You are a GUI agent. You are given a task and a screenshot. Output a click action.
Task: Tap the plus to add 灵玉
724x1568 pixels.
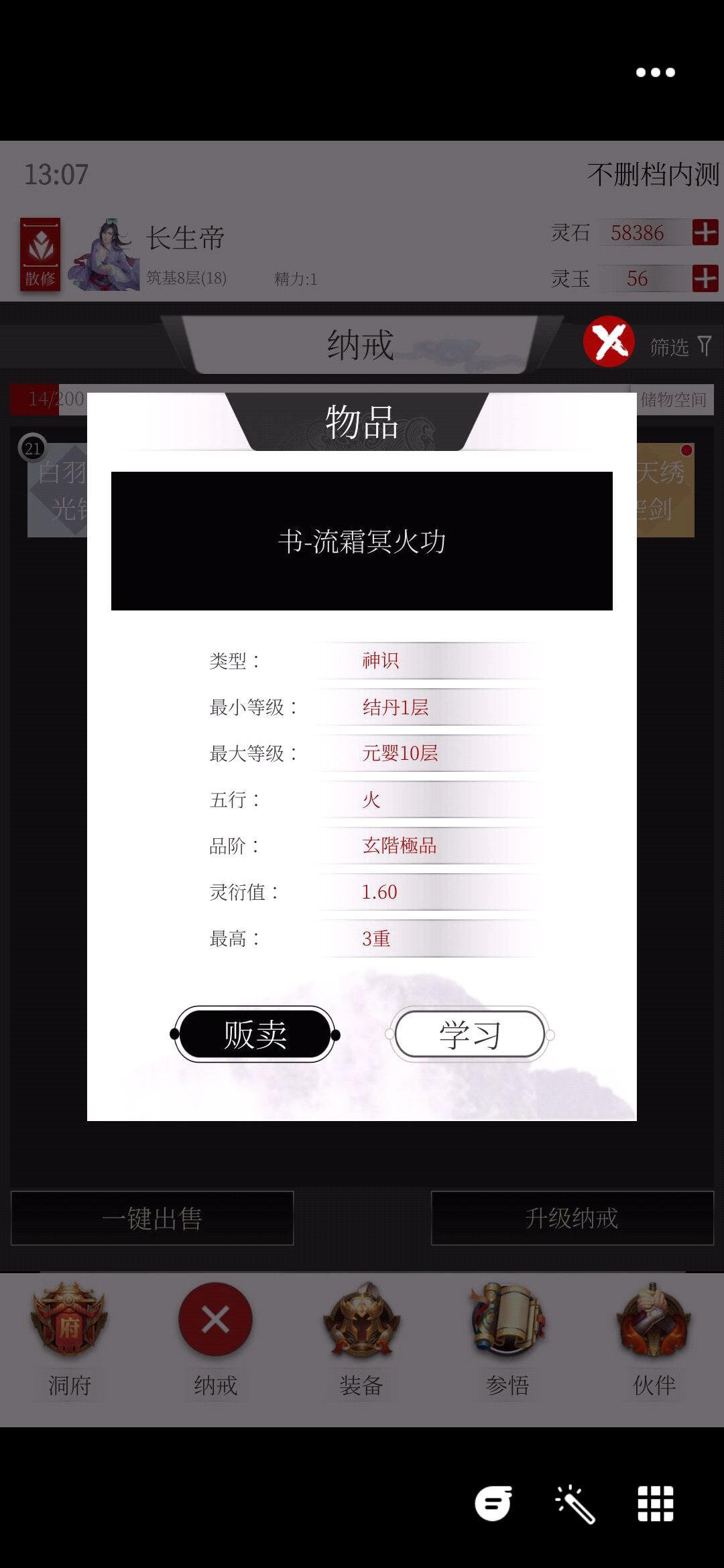point(706,278)
